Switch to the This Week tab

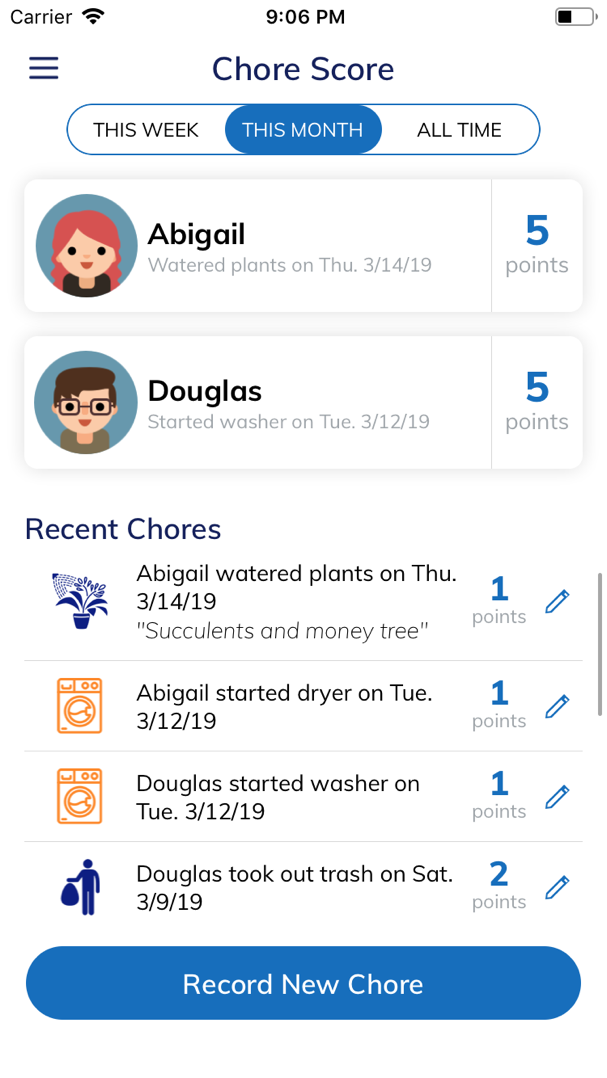tap(146, 130)
